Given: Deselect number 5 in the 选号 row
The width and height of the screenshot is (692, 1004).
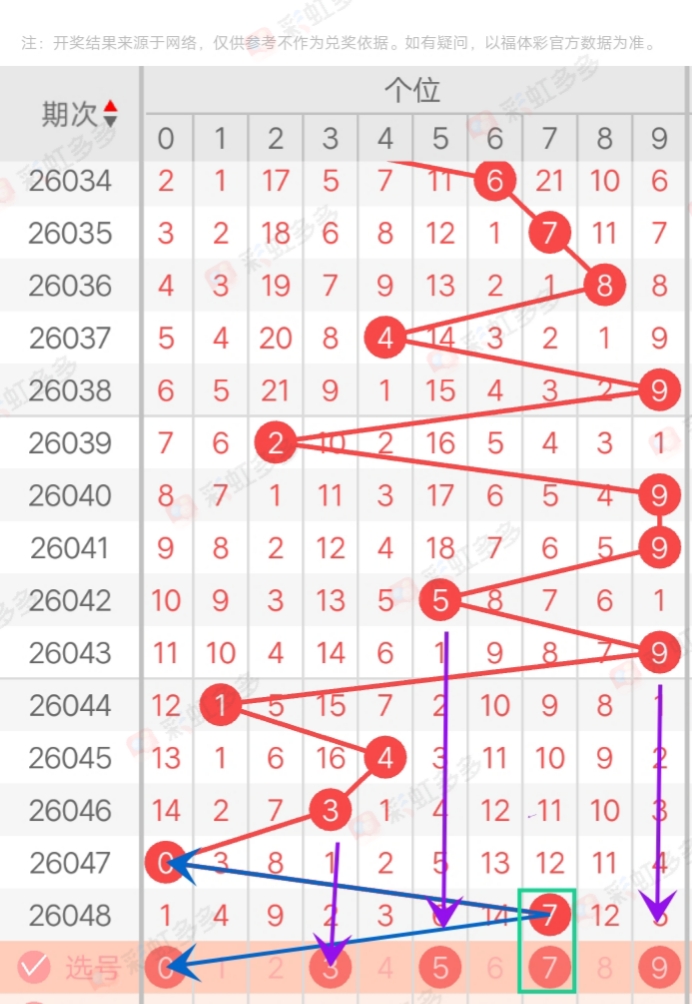Looking at the screenshot, I should pyautogui.click(x=441, y=967).
